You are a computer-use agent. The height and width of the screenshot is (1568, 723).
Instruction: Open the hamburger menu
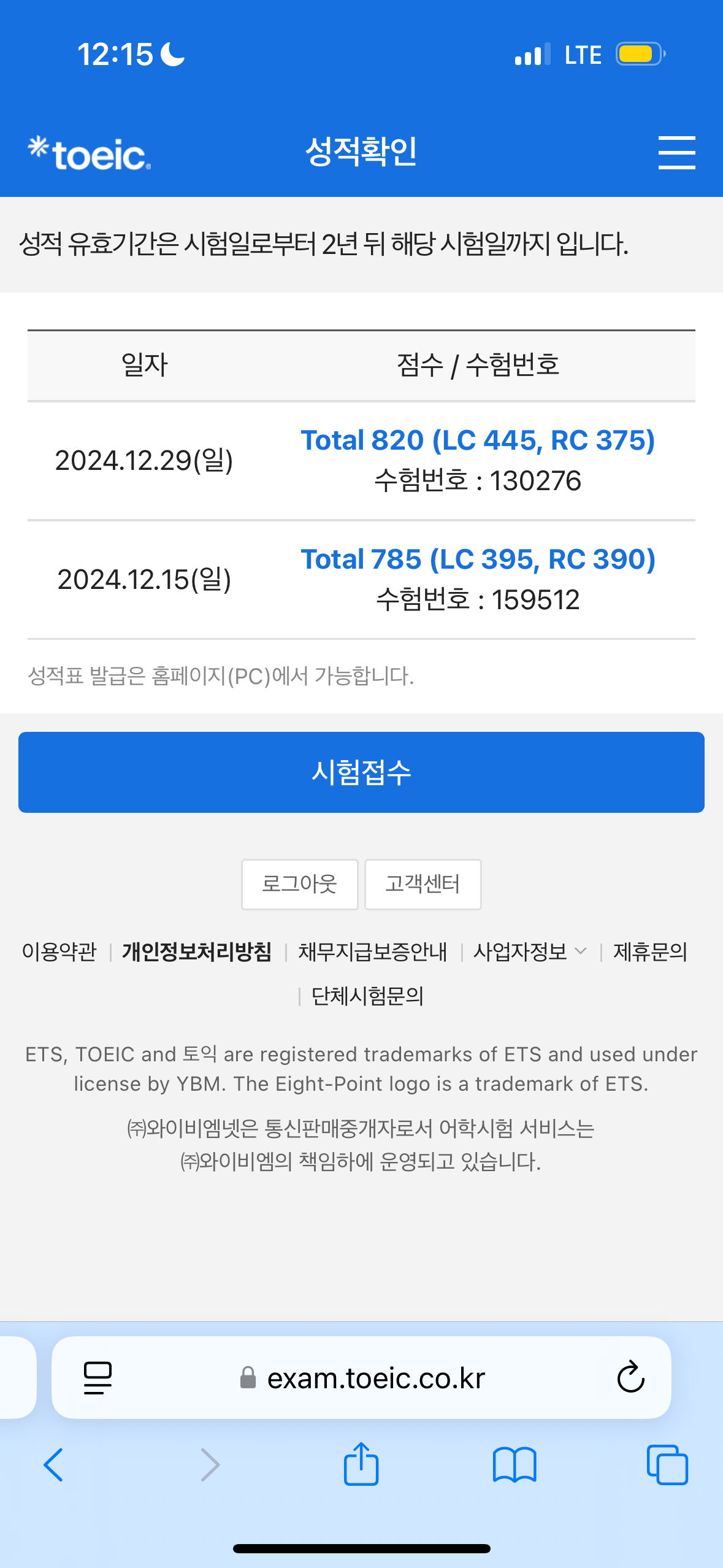676,153
